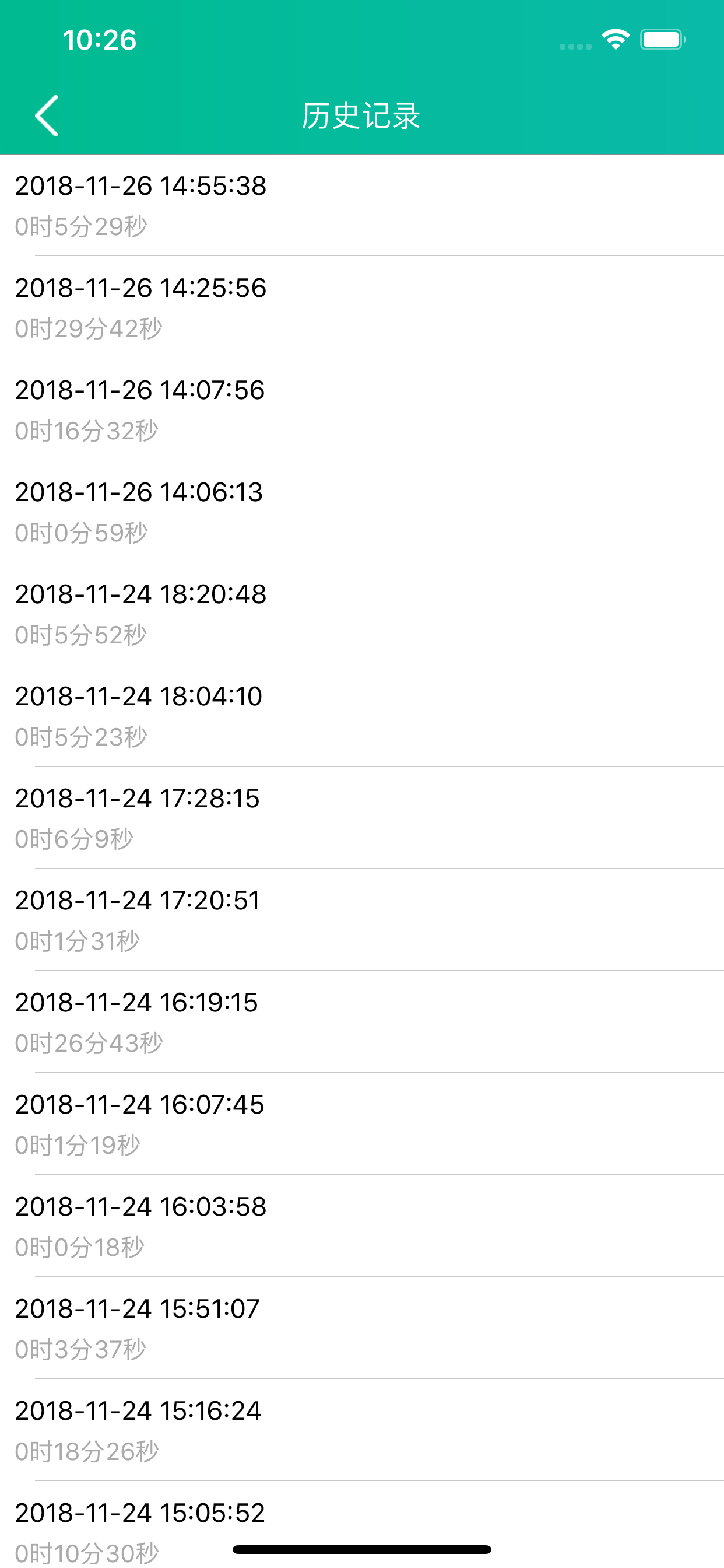Select the 2018-11-26 14:07:56 history entry
The width and height of the screenshot is (724, 1568).
(x=362, y=409)
